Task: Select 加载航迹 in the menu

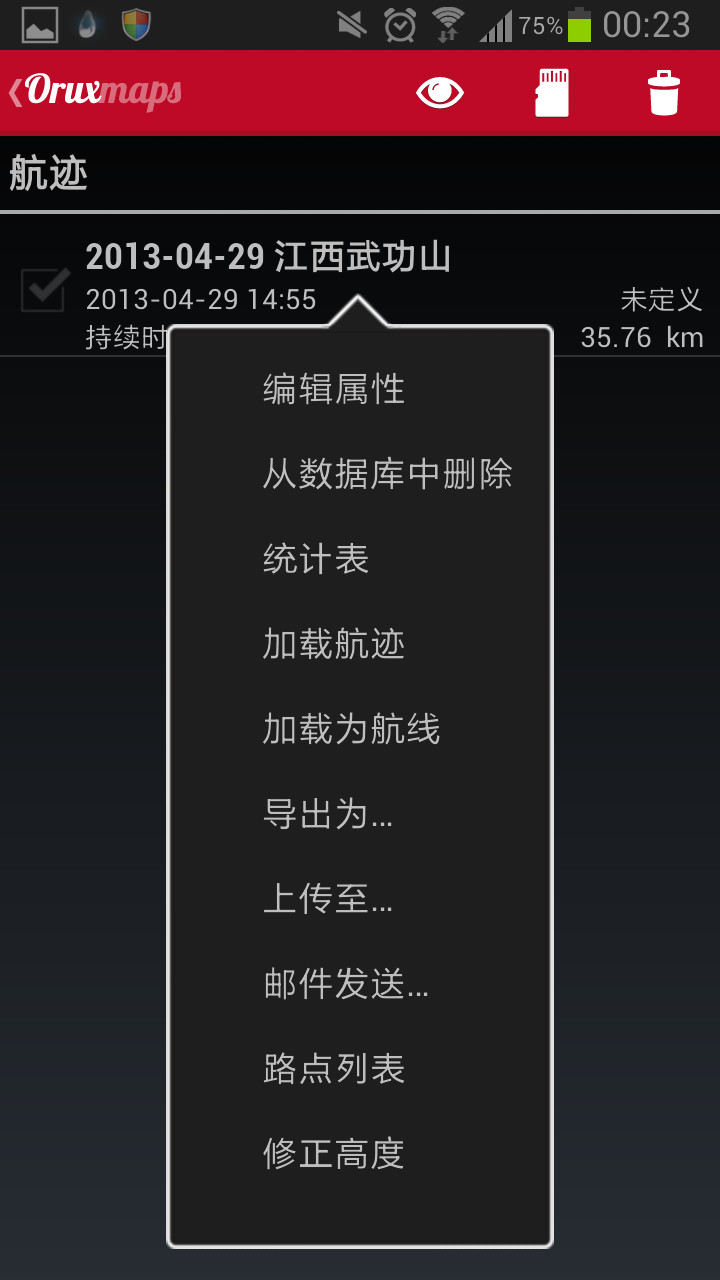Action: click(x=360, y=644)
